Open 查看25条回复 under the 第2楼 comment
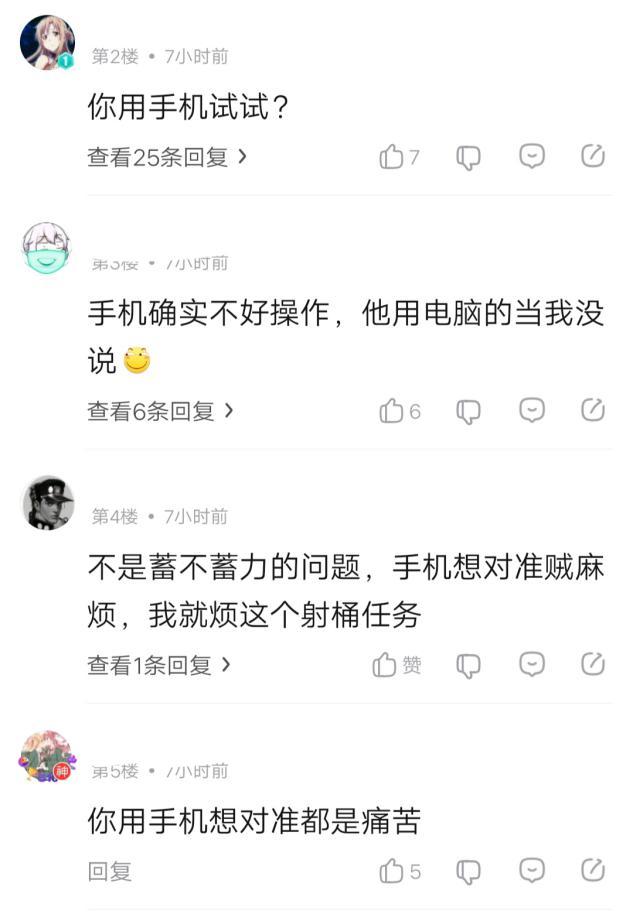Viewport: 633px width, 918px height. click(x=166, y=157)
